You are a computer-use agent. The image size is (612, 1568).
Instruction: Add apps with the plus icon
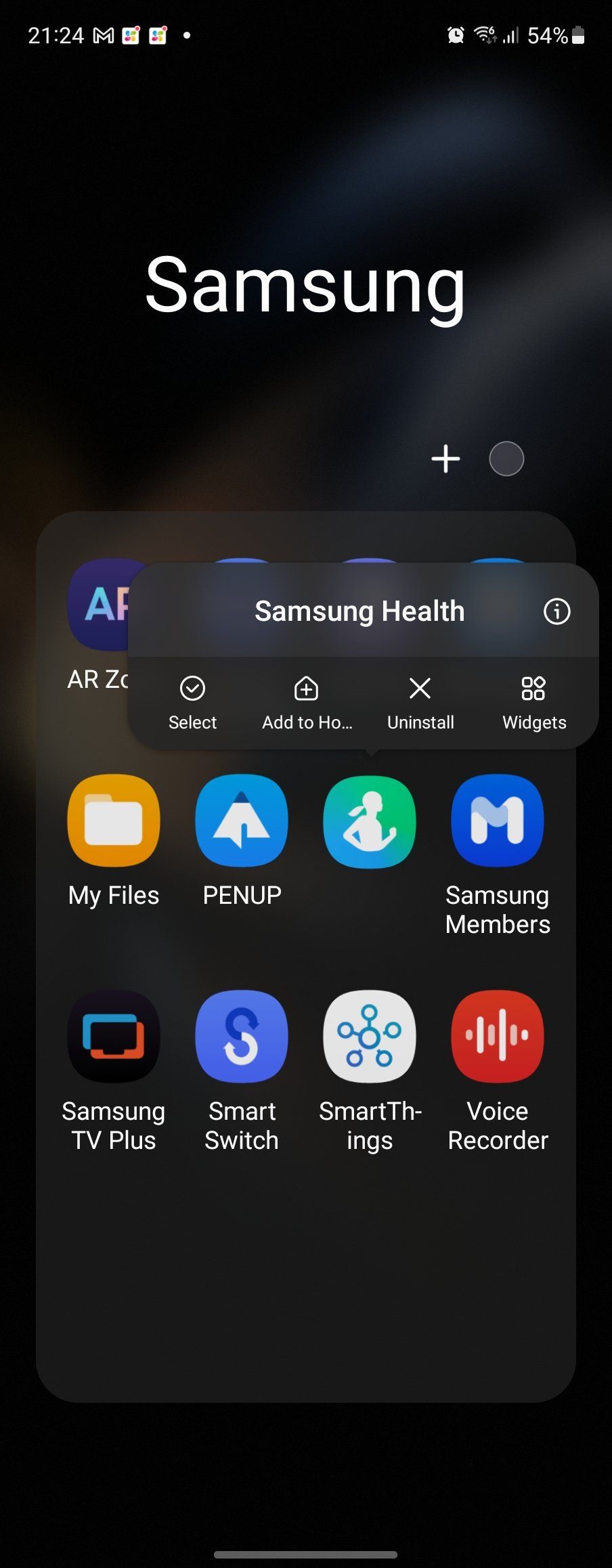click(445, 459)
